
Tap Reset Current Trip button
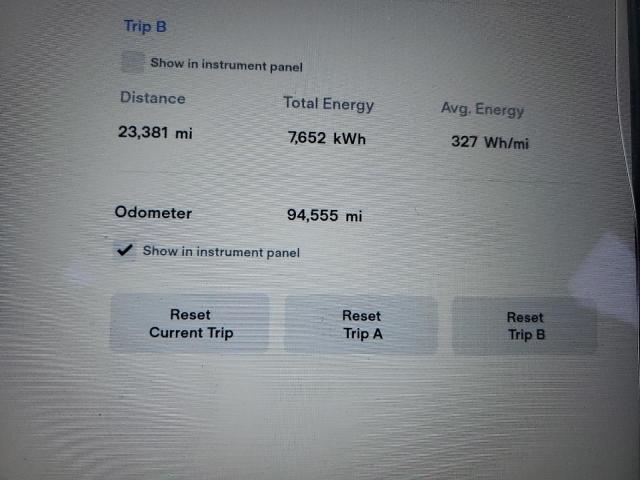pyautogui.click(x=190, y=323)
